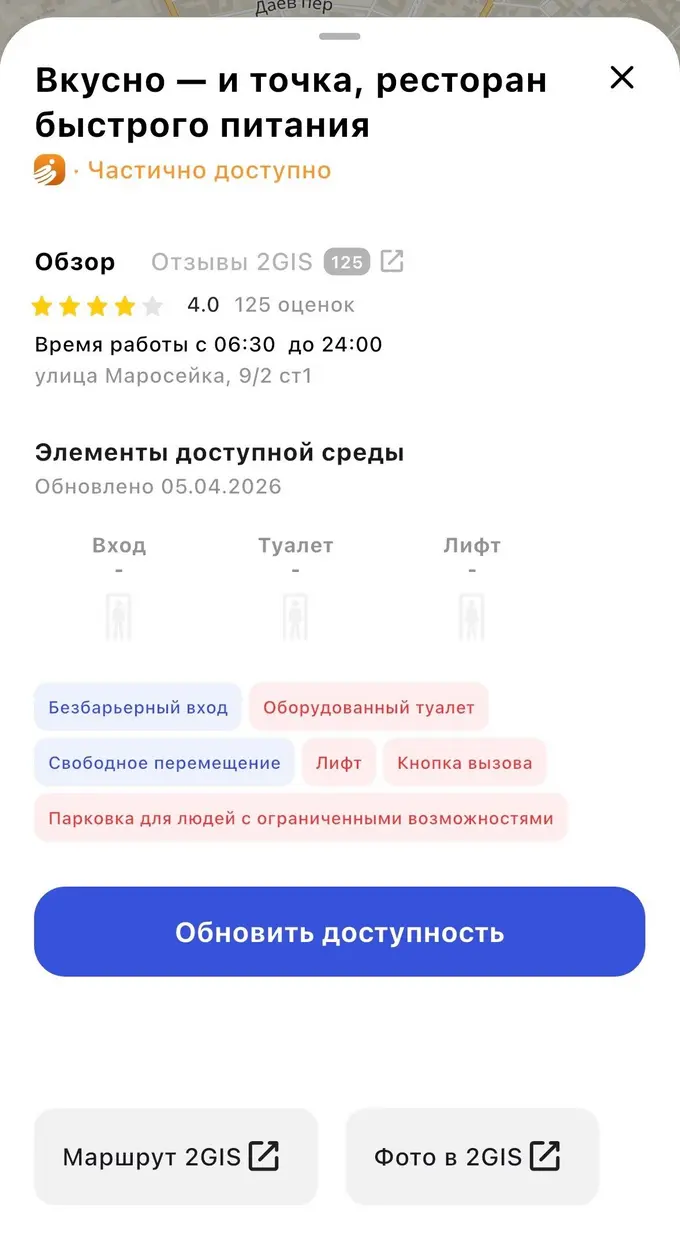Tap the Обновить доступность button
This screenshot has height=1241, width=680.
339,932
